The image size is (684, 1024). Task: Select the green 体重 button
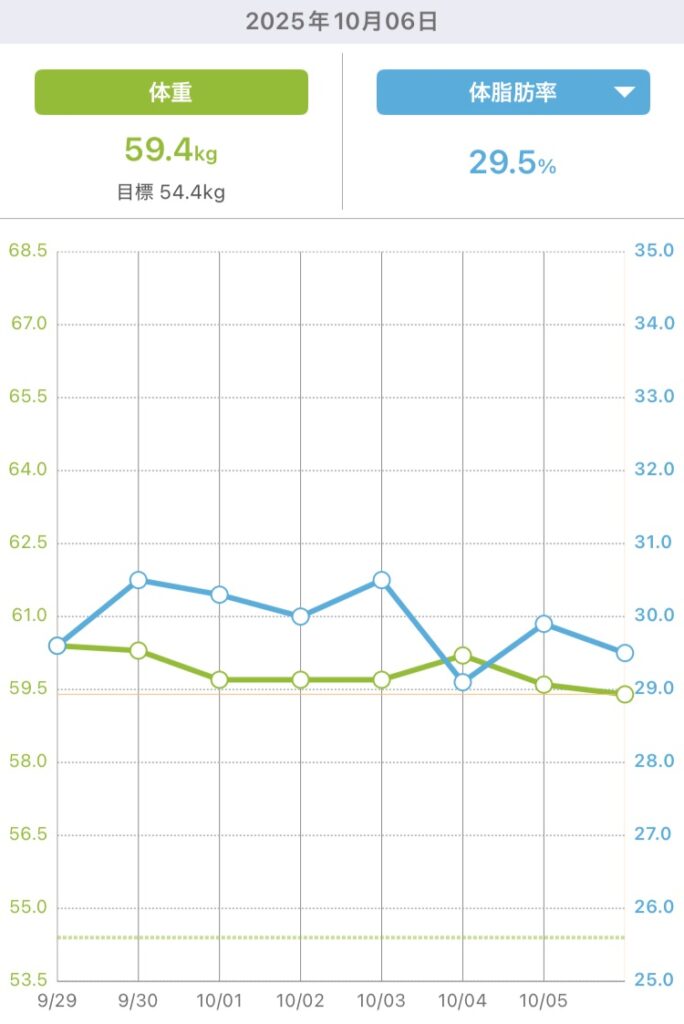(171, 93)
